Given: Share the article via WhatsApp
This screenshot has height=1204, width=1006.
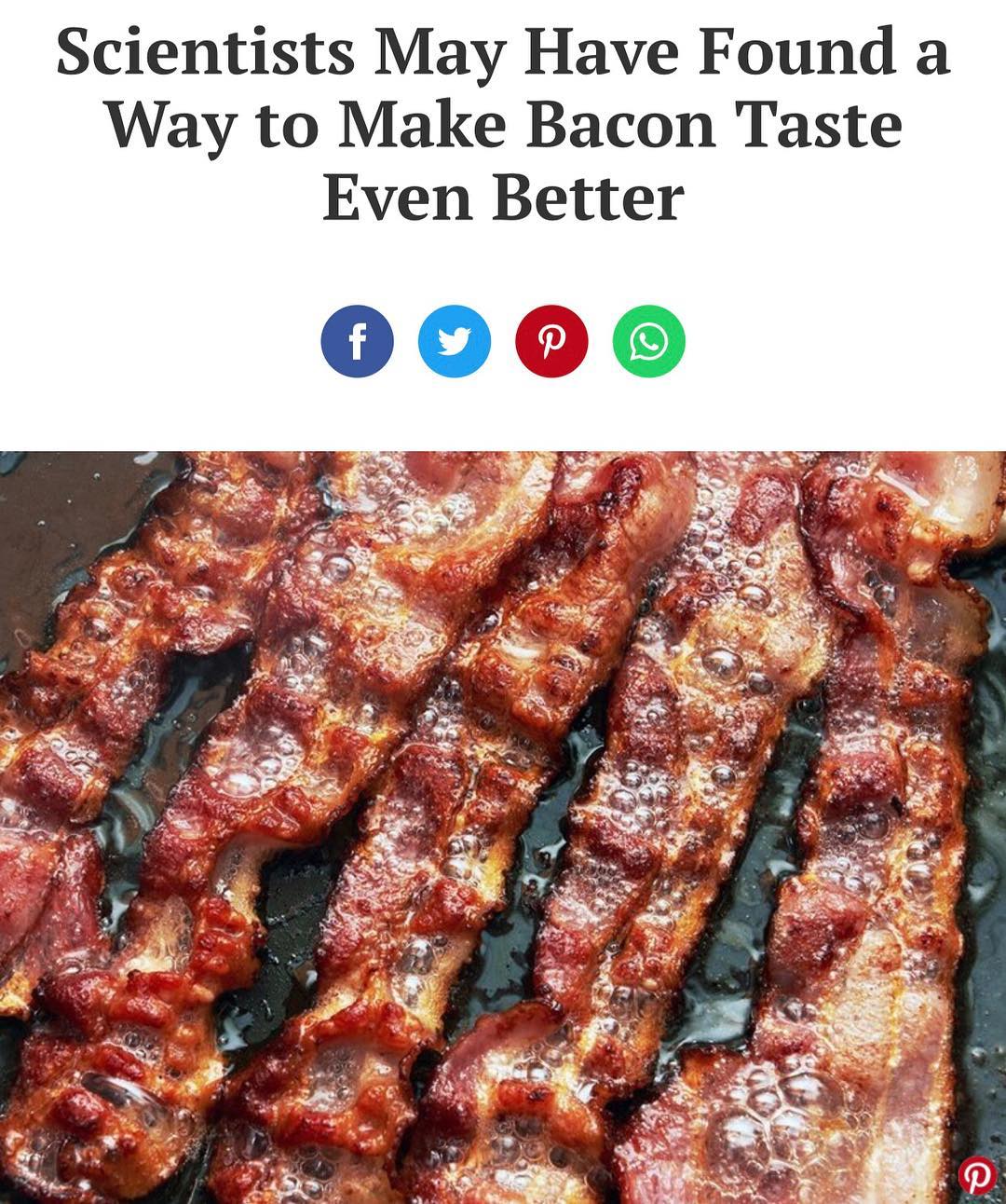Looking at the screenshot, I should (648, 341).
